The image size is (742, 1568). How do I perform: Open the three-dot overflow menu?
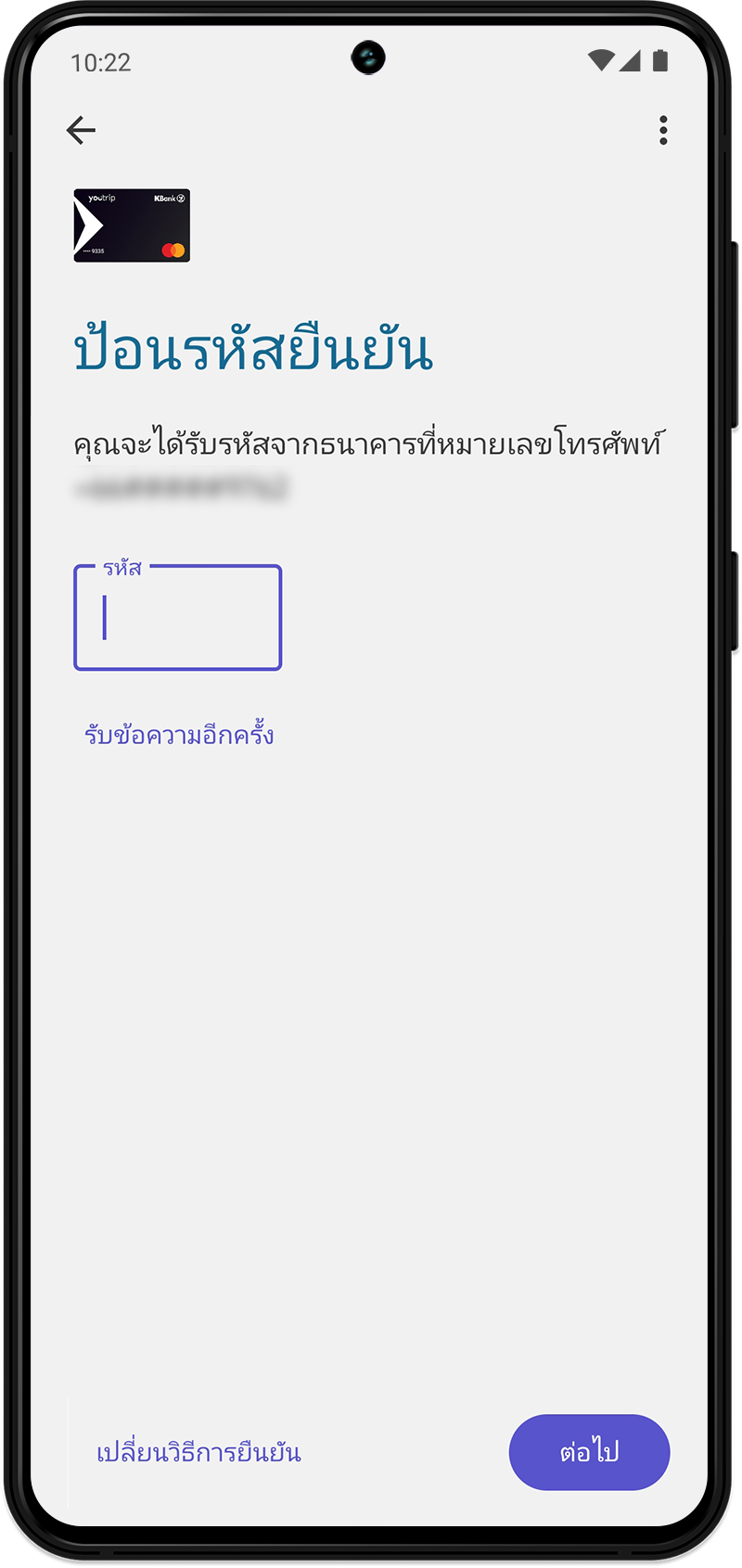click(x=663, y=130)
